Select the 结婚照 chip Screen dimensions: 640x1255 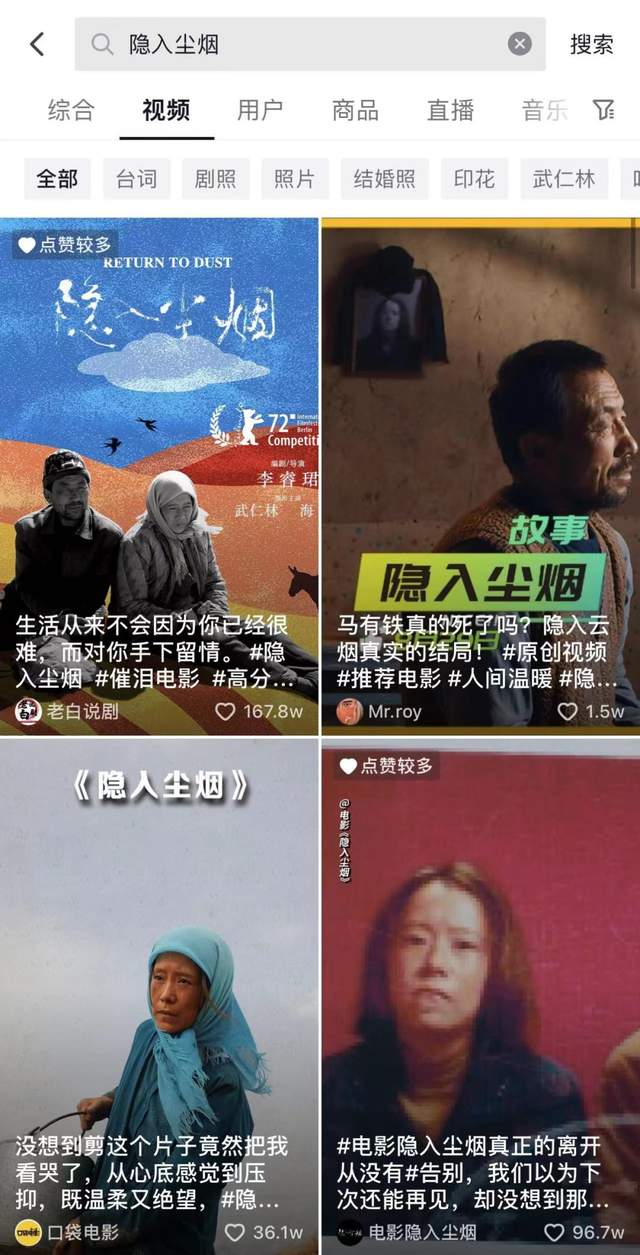click(384, 179)
